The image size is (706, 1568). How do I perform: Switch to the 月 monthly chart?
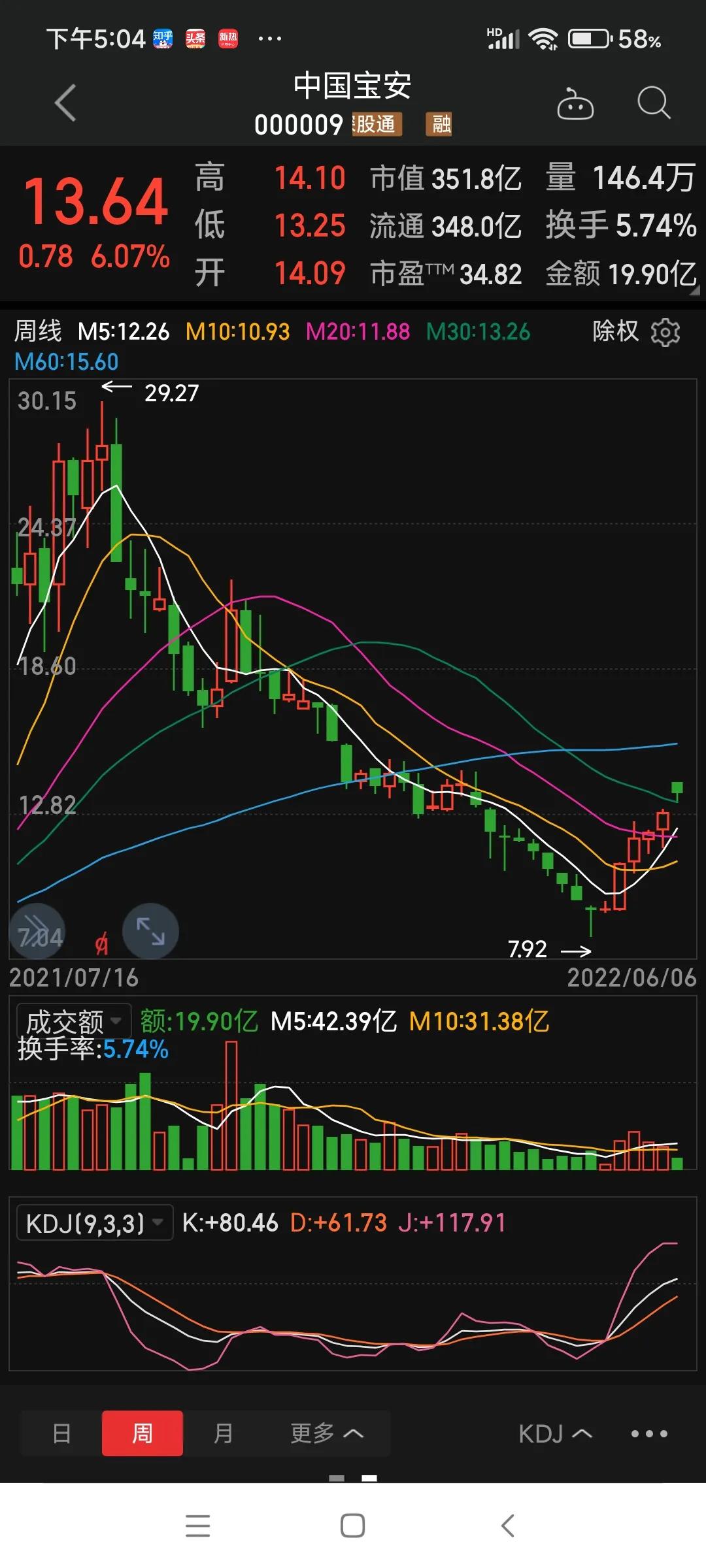[x=223, y=1433]
